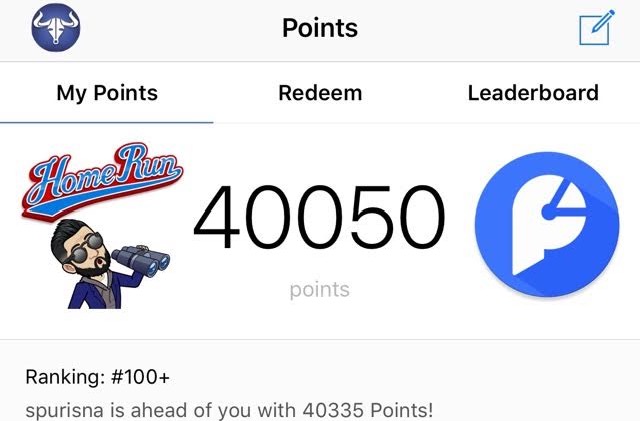640x421 pixels.
Task: Tap the compose edit icon
Action: pyautogui.click(x=596, y=28)
